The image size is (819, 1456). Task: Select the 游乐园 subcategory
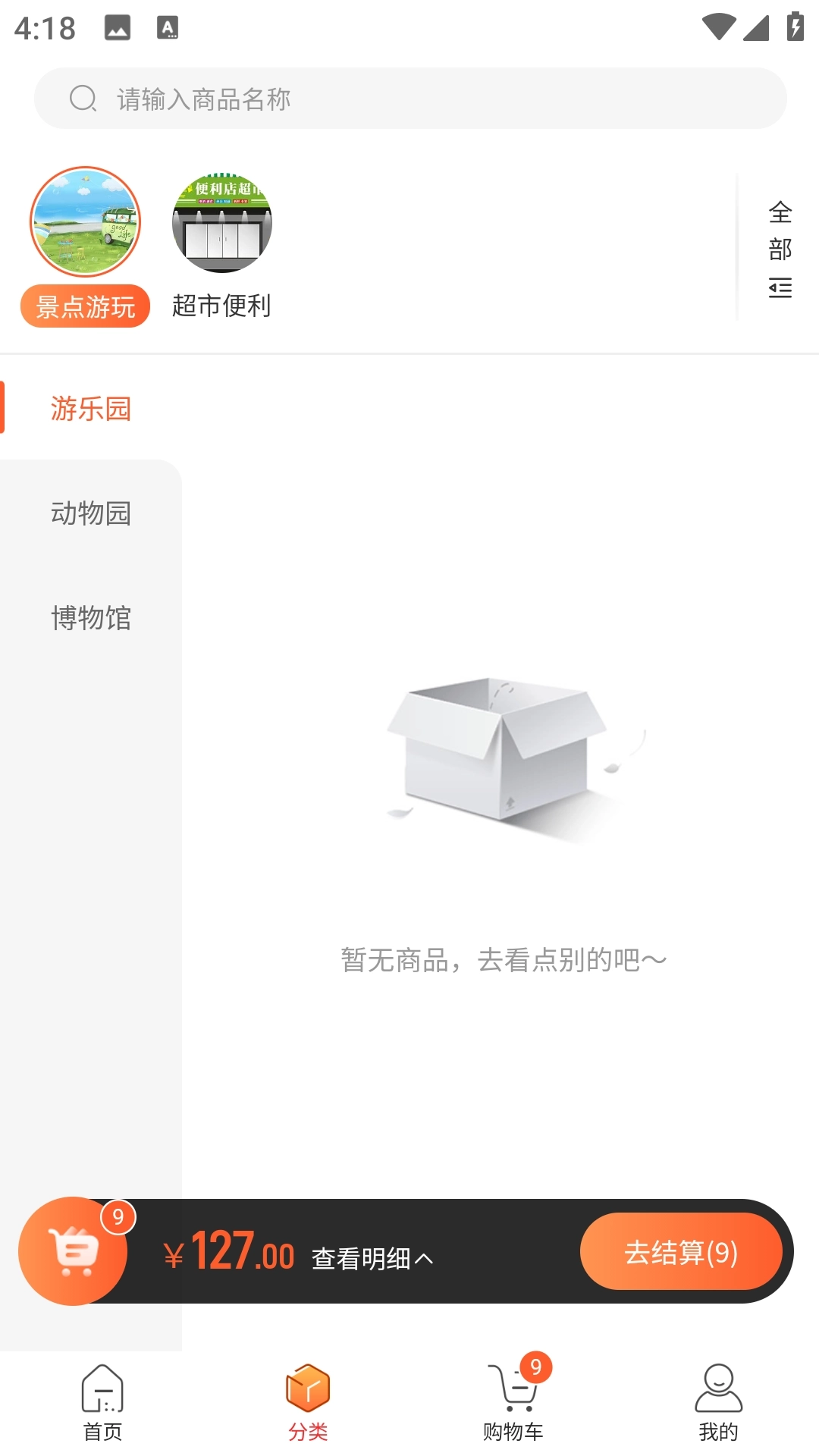pyautogui.click(x=91, y=409)
